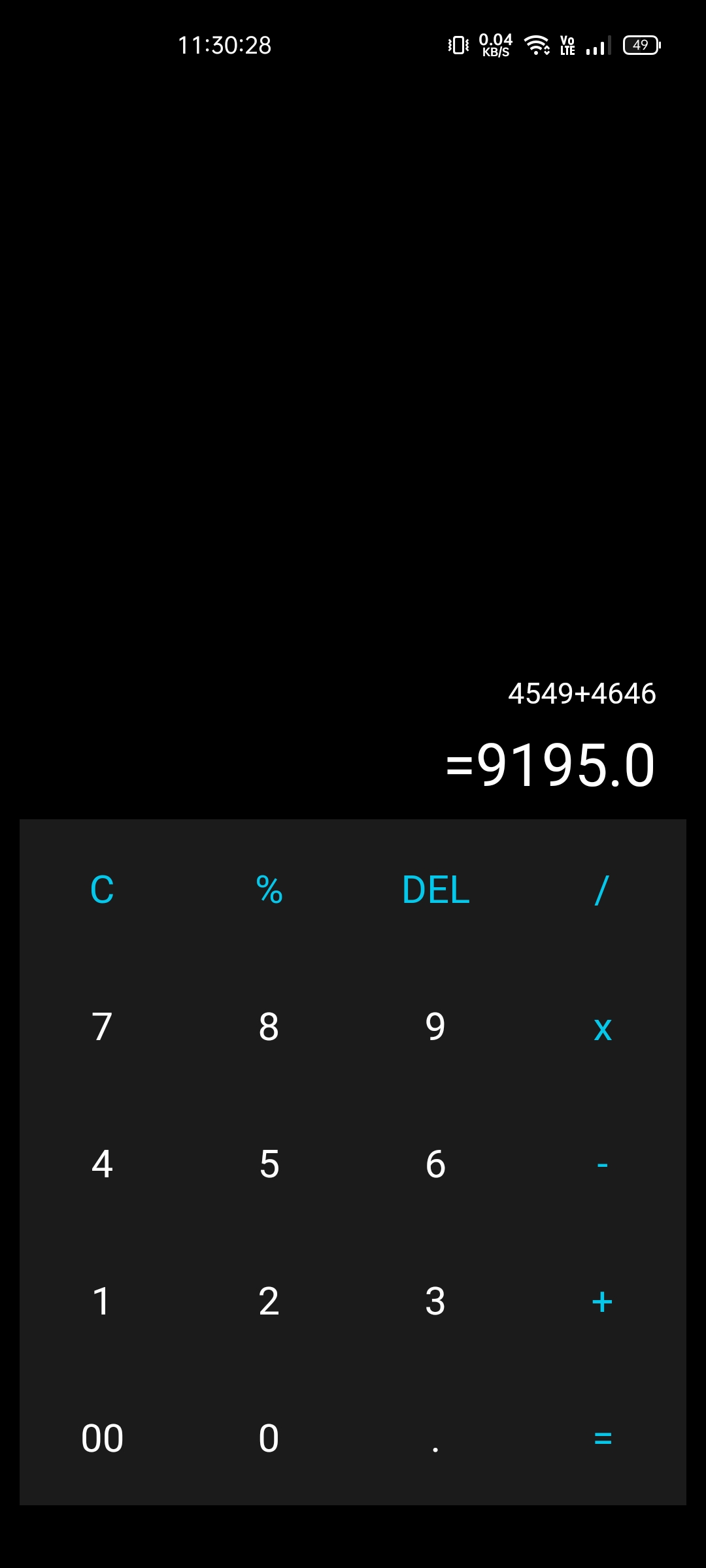Image resolution: width=706 pixels, height=1568 pixels.
Task: Enter digit 2
Action: click(x=269, y=1301)
